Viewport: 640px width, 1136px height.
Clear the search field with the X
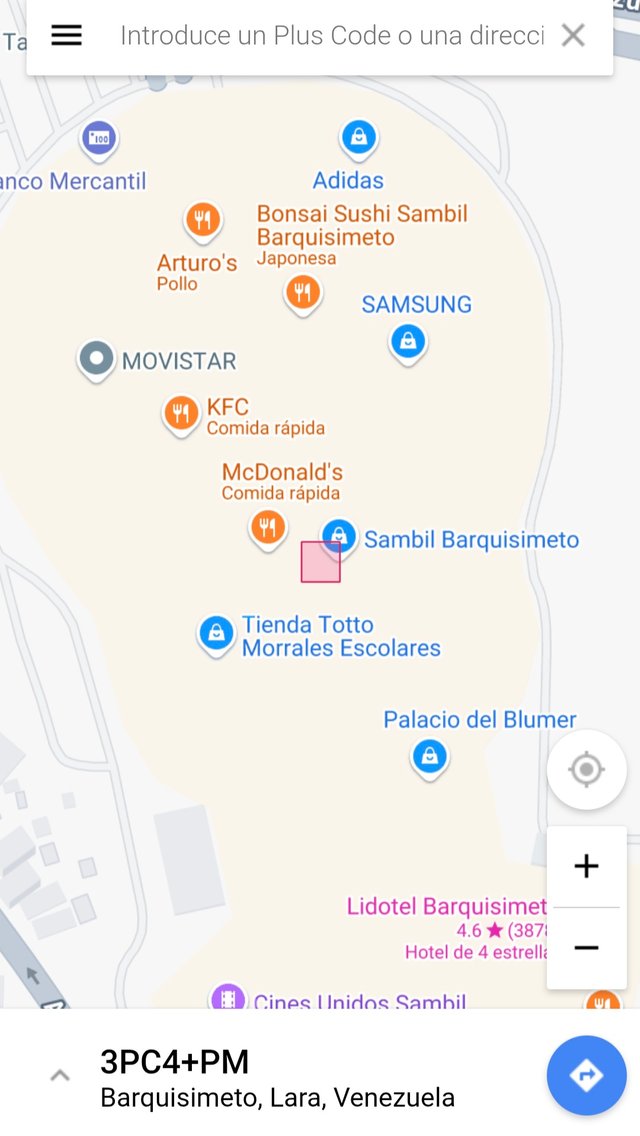click(573, 36)
